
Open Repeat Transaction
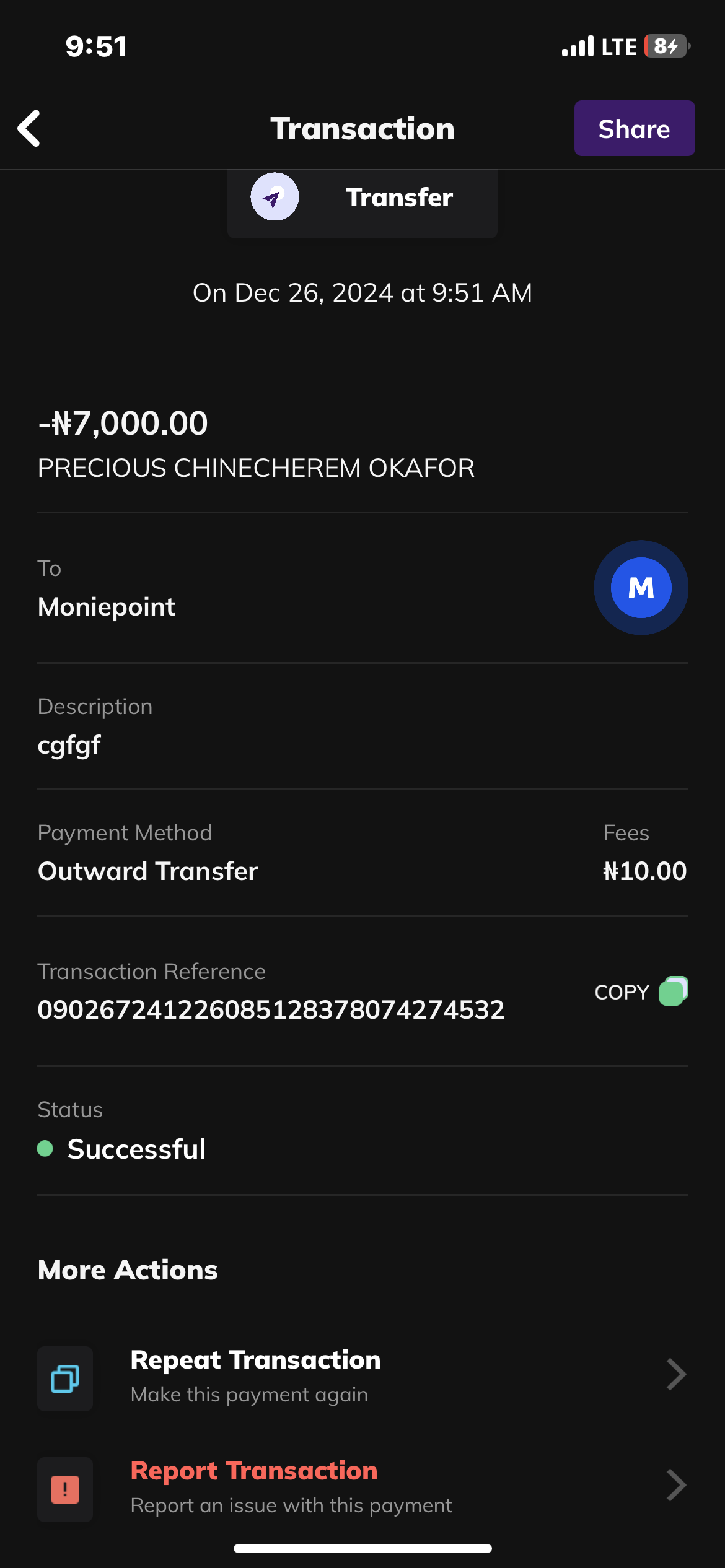pos(362,1376)
